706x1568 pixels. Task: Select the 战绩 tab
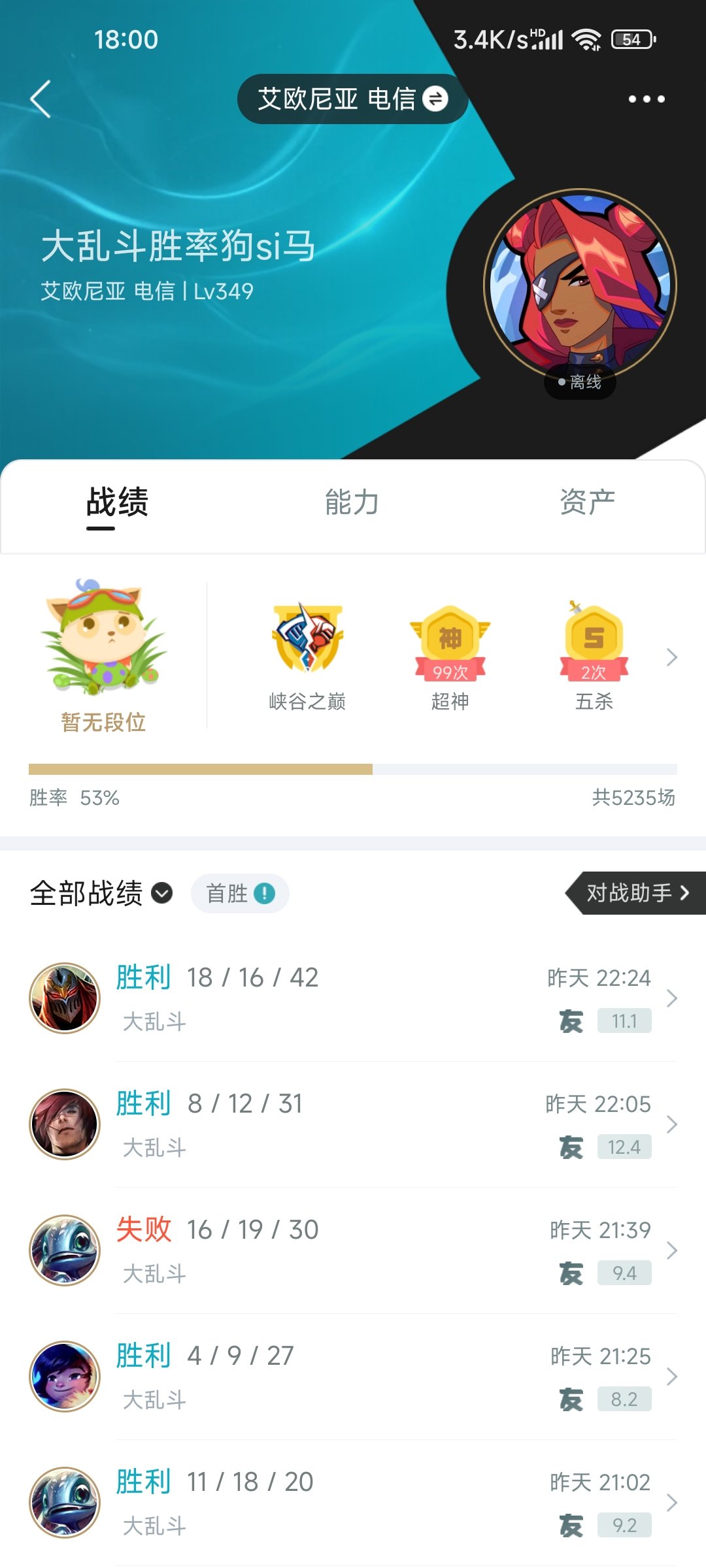118,502
